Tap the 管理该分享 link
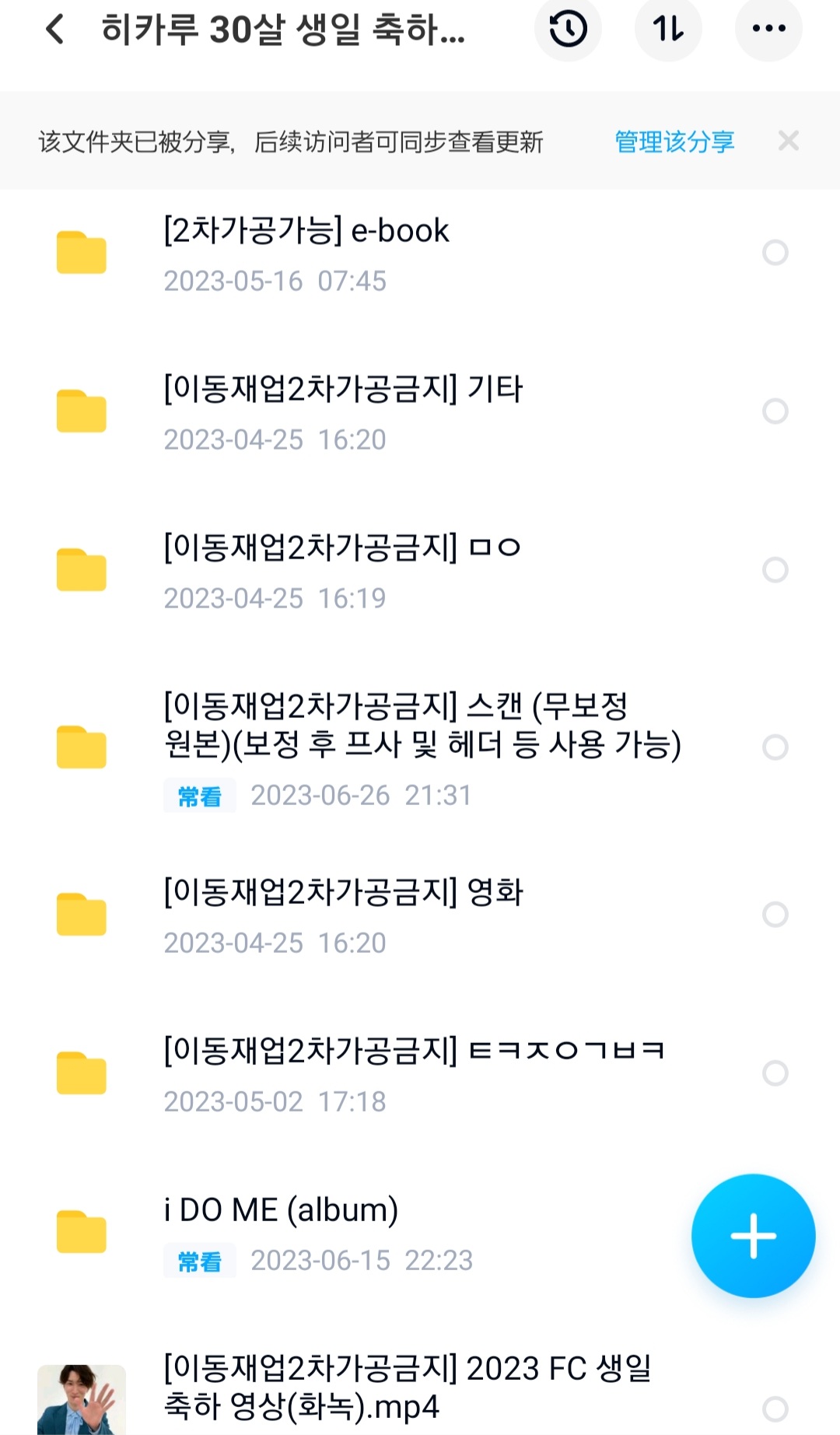Viewport: 840px width, 1435px height. click(674, 142)
